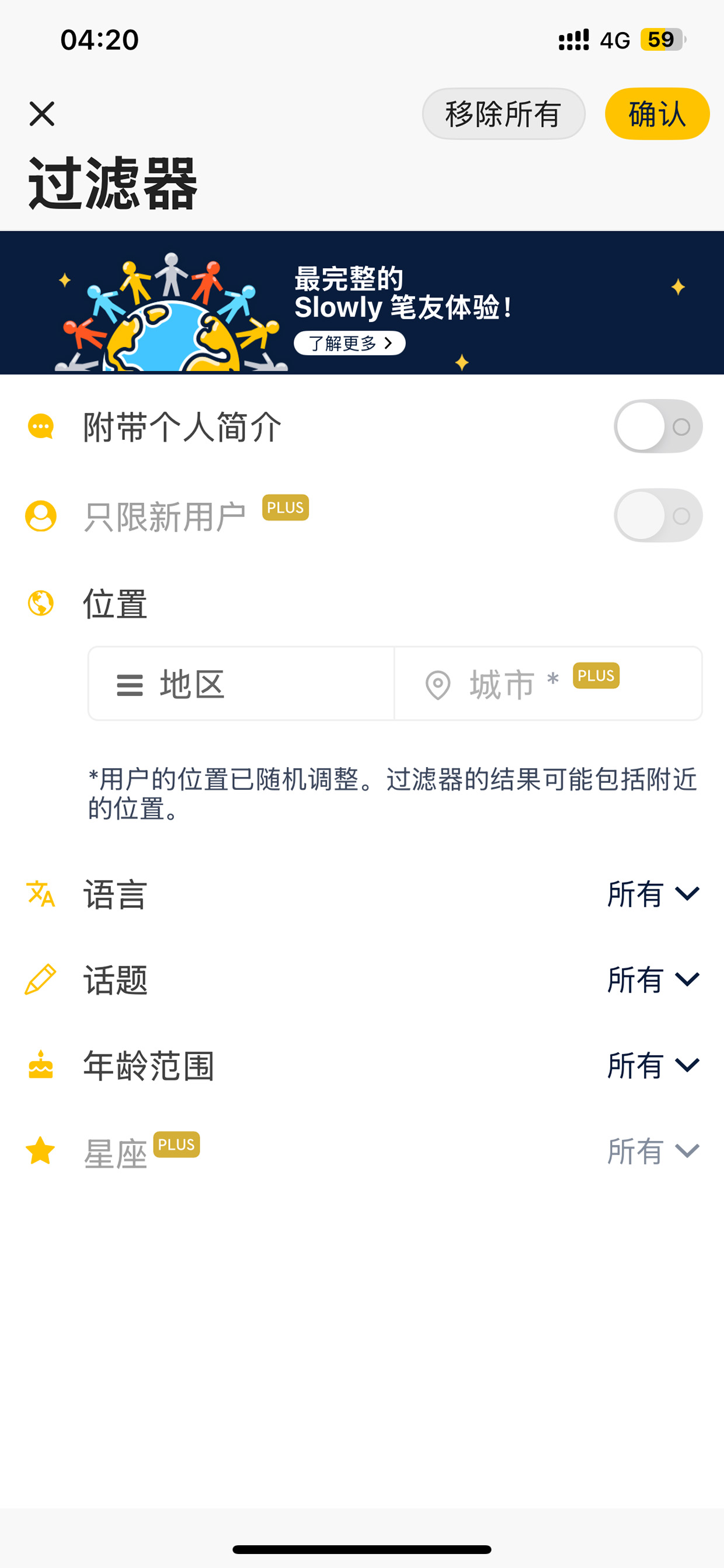This screenshot has height=1568, width=724.
Task: Select the 地区 location option
Action: click(242, 684)
